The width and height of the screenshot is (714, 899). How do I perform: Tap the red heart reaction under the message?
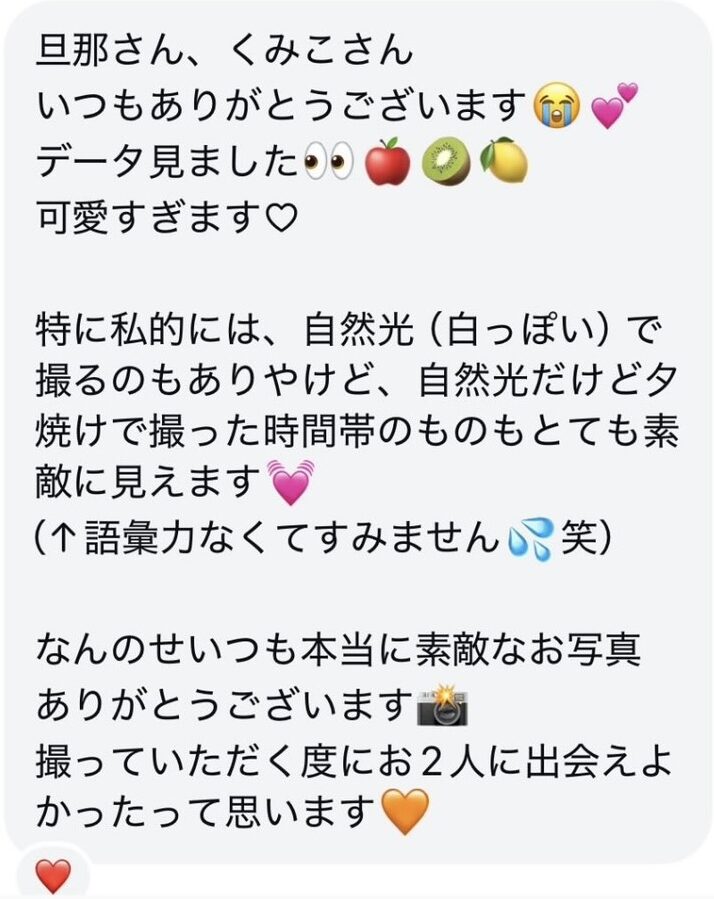pyautogui.click(x=53, y=875)
